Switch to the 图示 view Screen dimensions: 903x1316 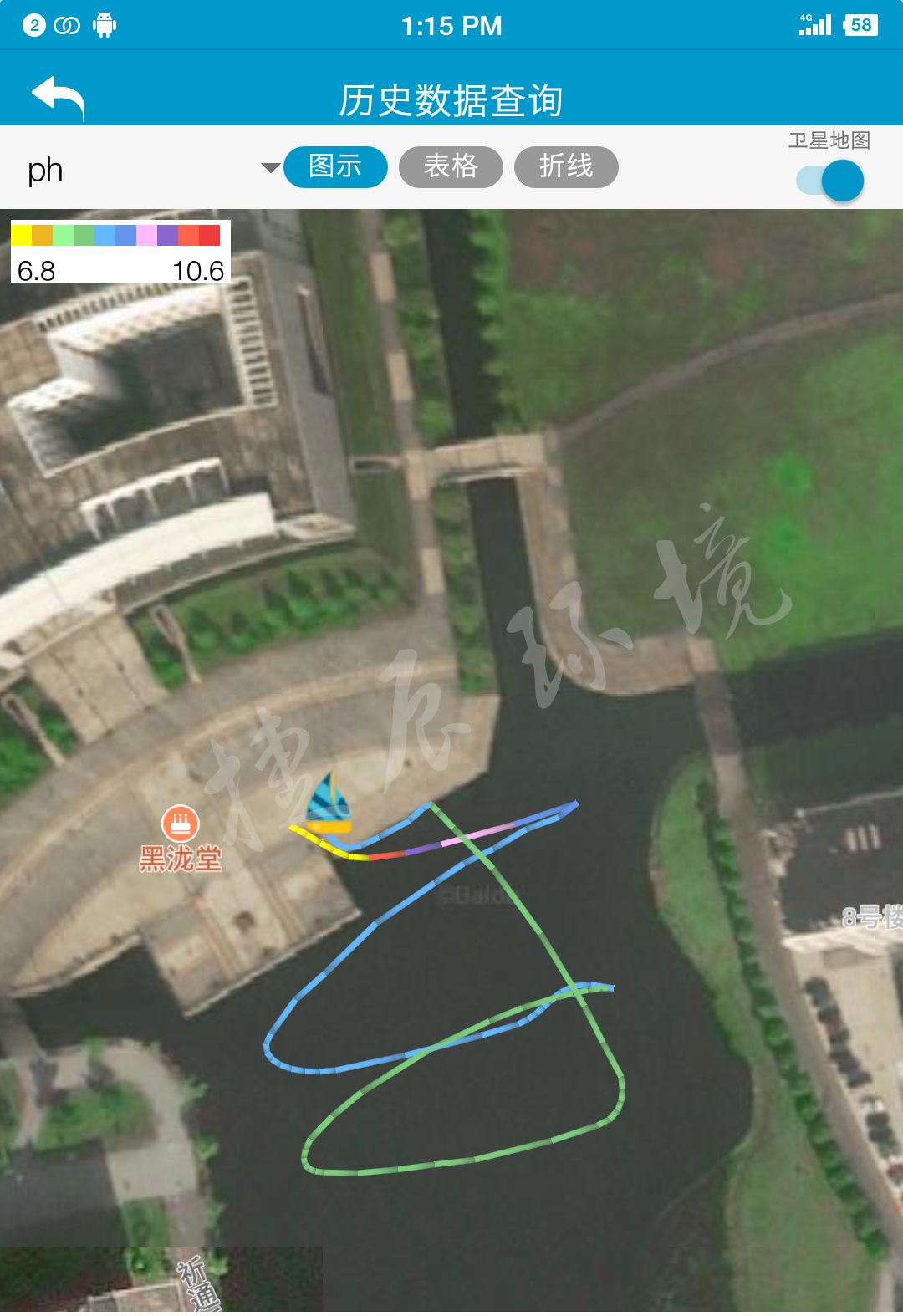pyautogui.click(x=335, y=167)
